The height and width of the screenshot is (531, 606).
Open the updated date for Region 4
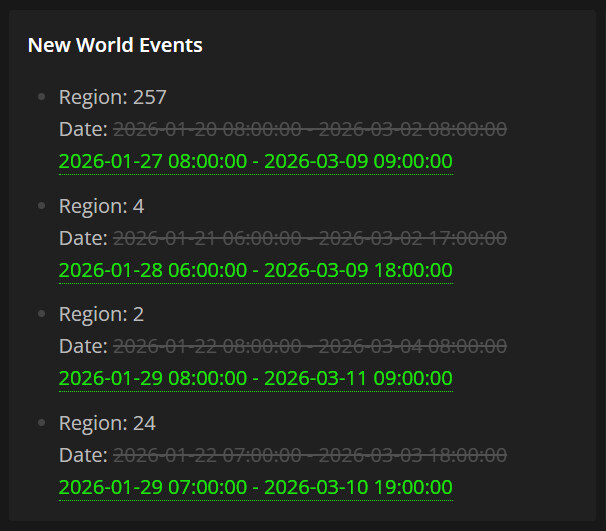(x=255, y=270)
